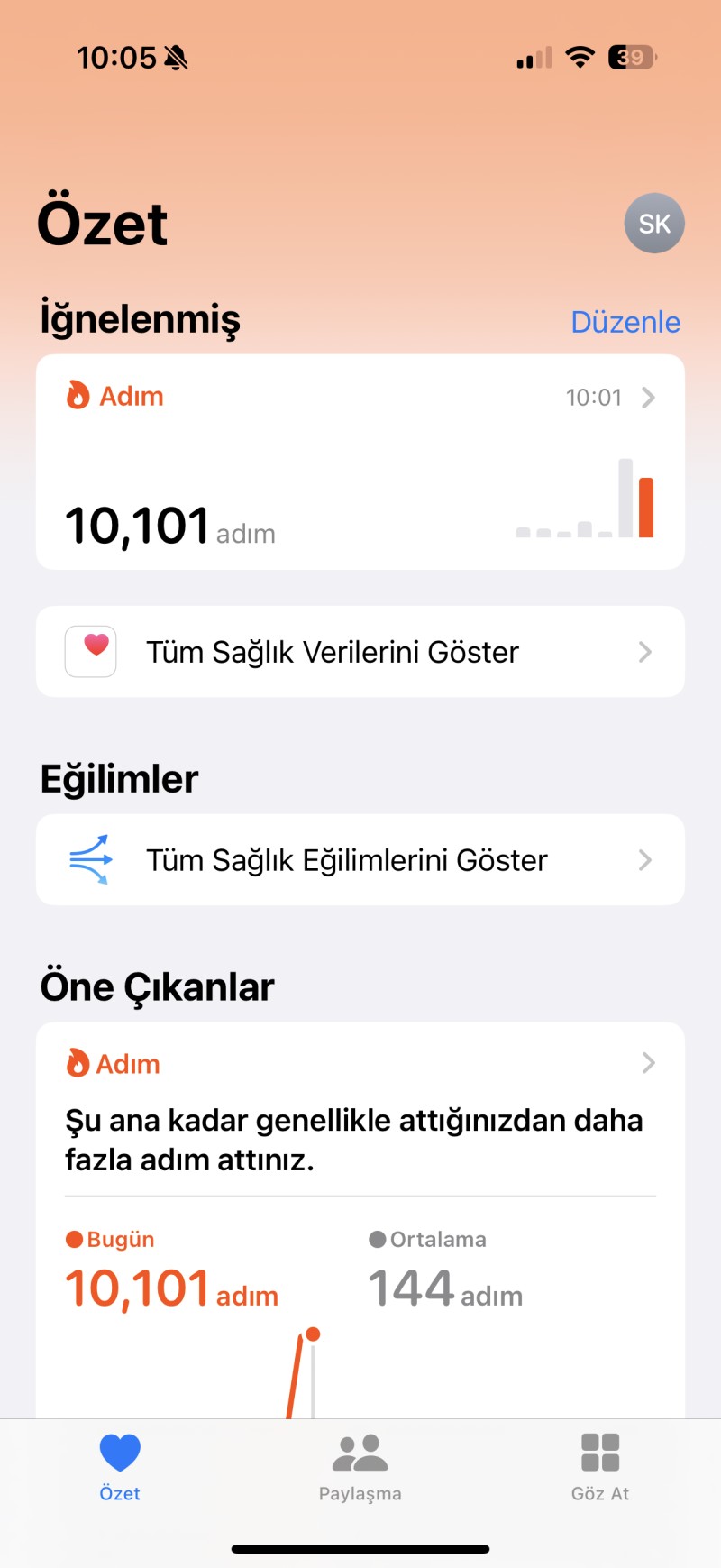Open the flame icon on the Adım card
The image size is (721, 1568).
[79, 395]
